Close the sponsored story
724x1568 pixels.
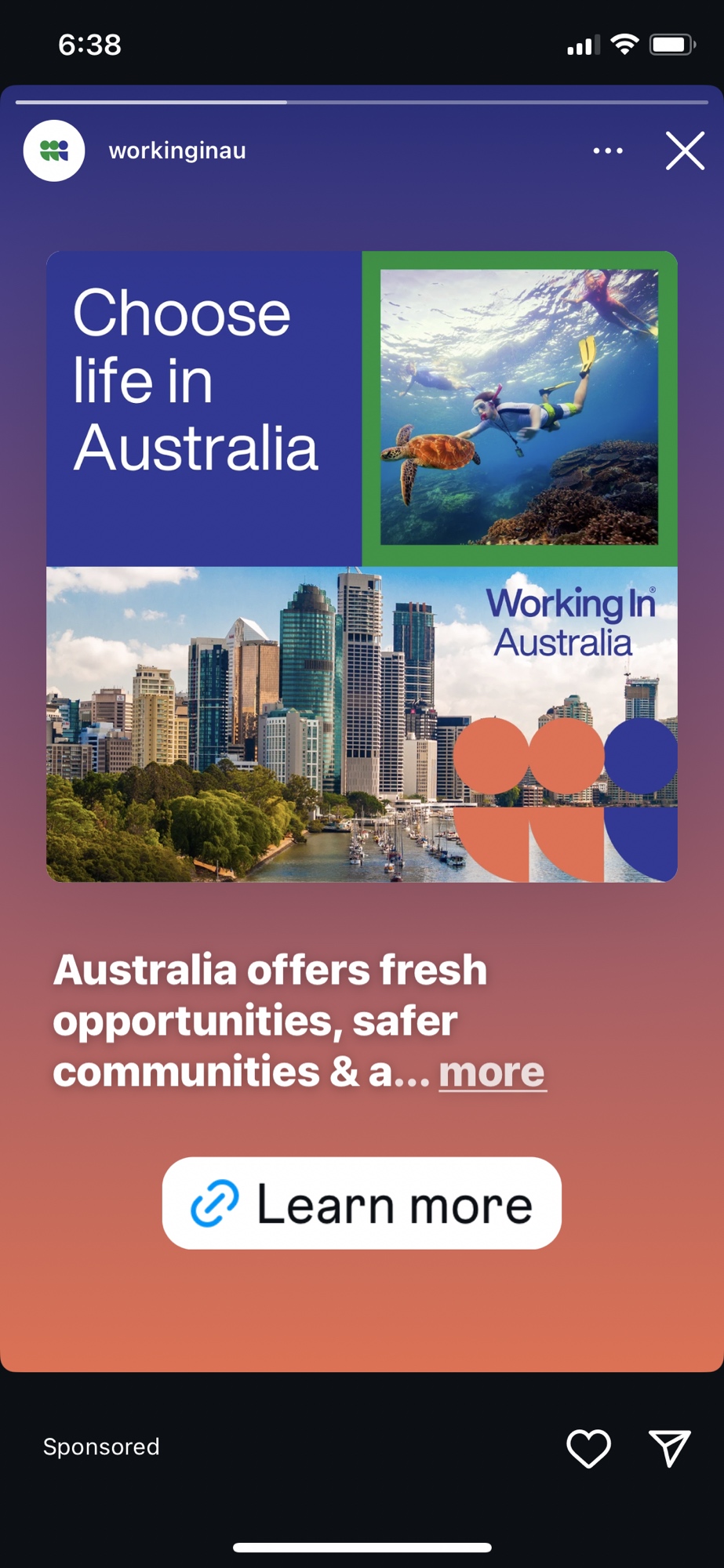click(x=685, y=151)
